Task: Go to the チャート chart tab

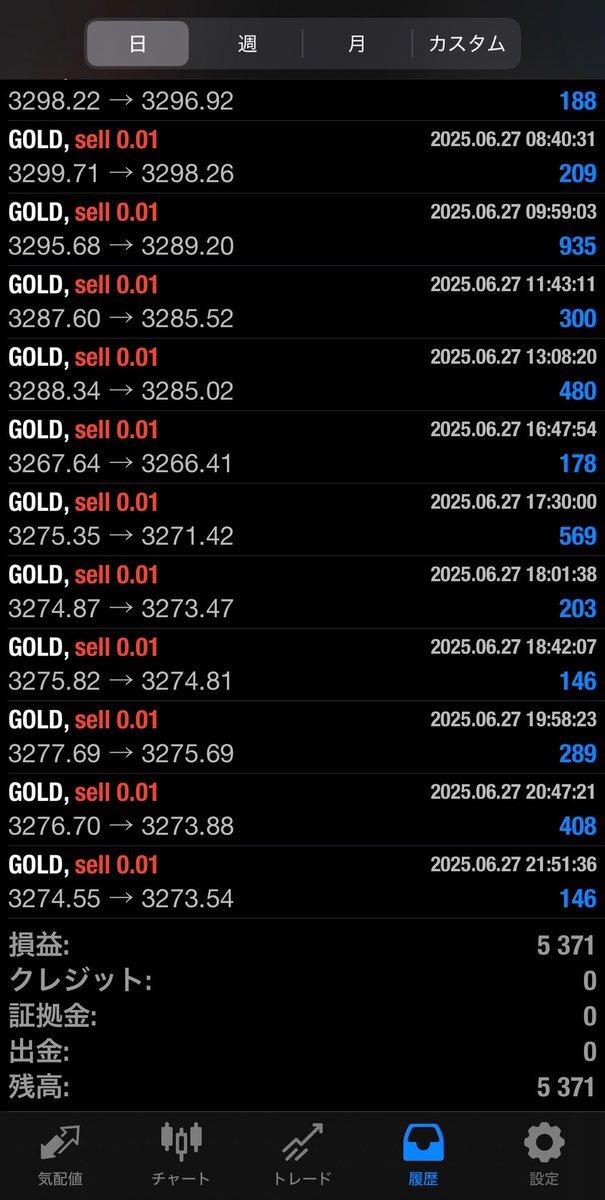Action: pos(181,1154)
